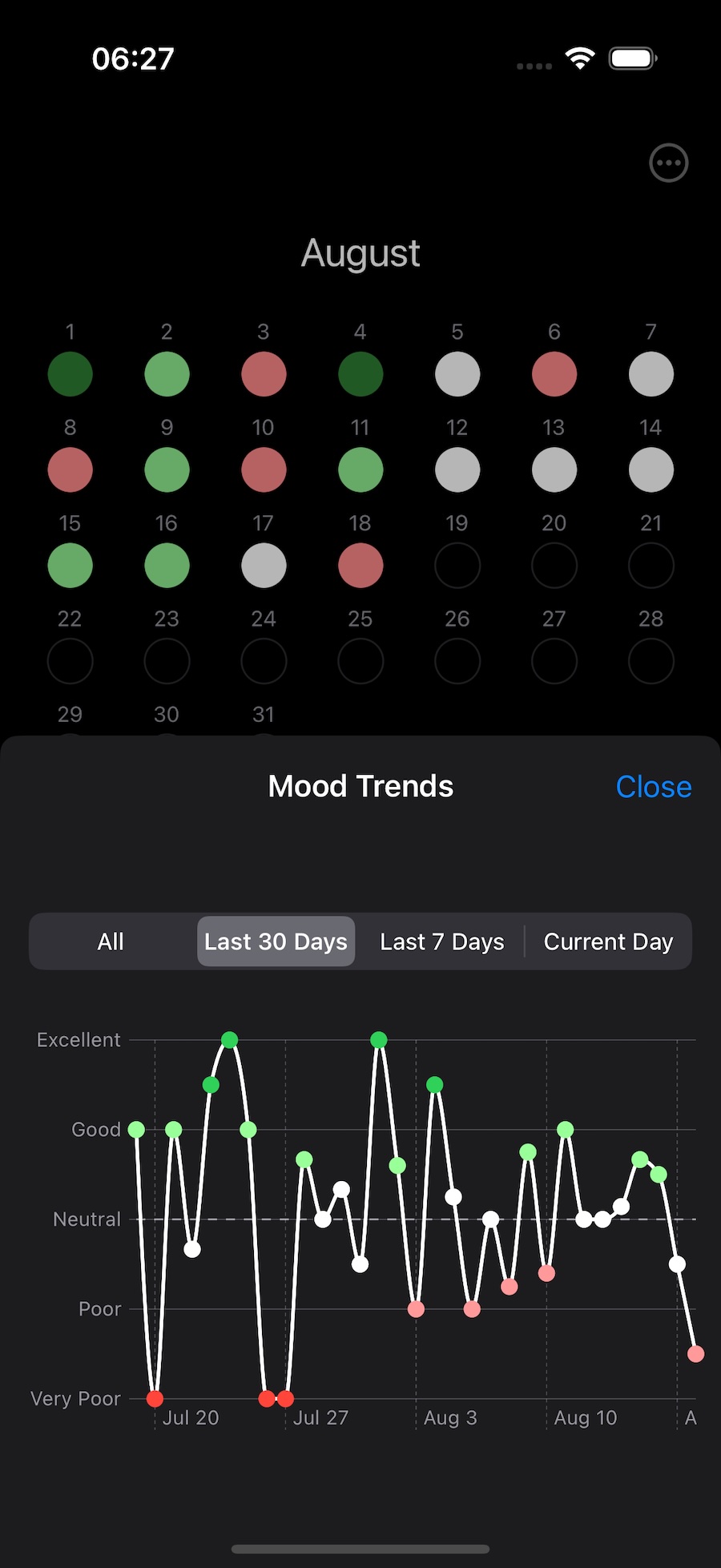The height and width of the screenshot is (1568, 721).
Task: Select the Last 30 Days segment
Action: (x=276, y=941)
